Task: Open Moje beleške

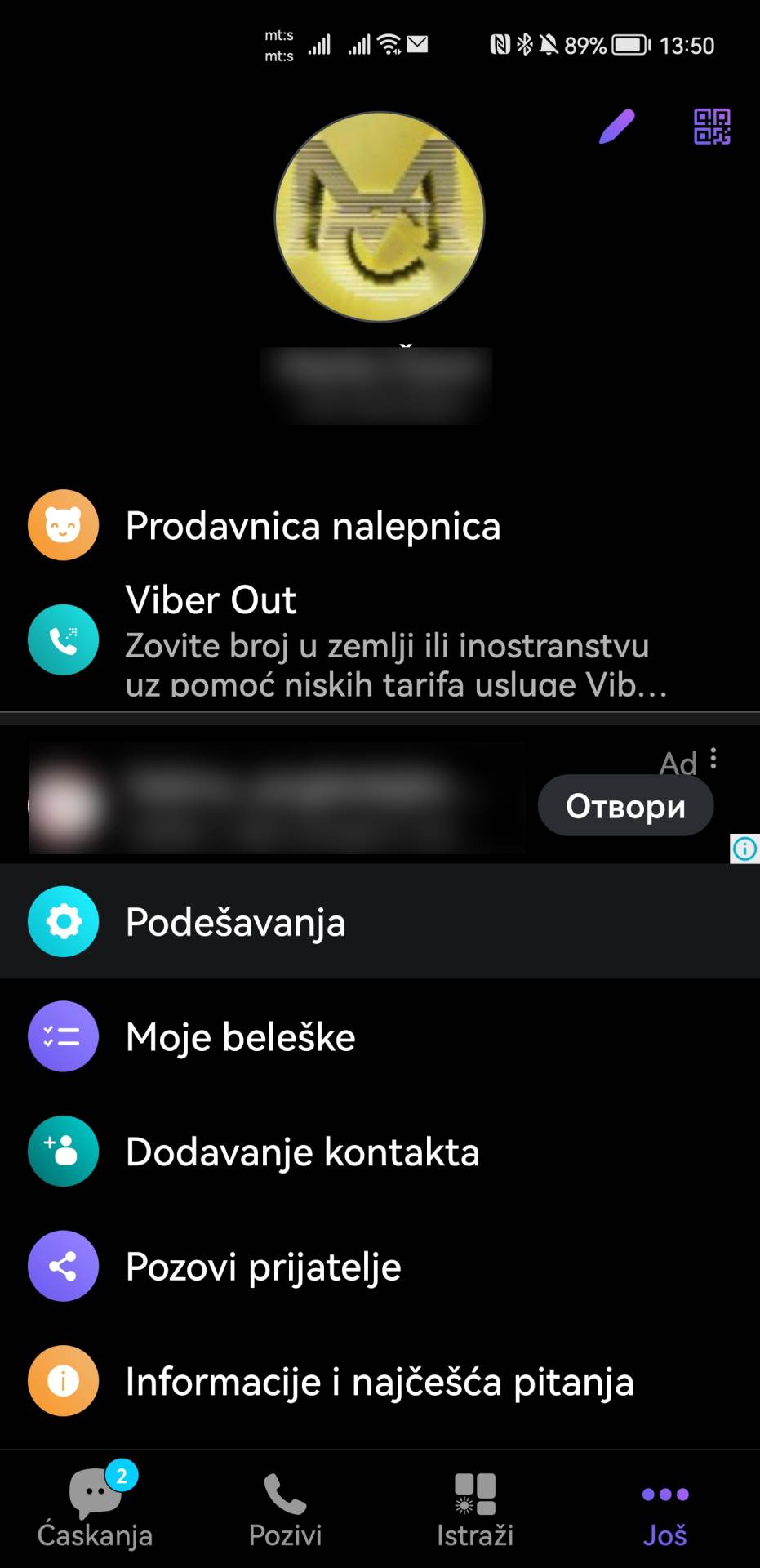Action: coord(241,1037)
